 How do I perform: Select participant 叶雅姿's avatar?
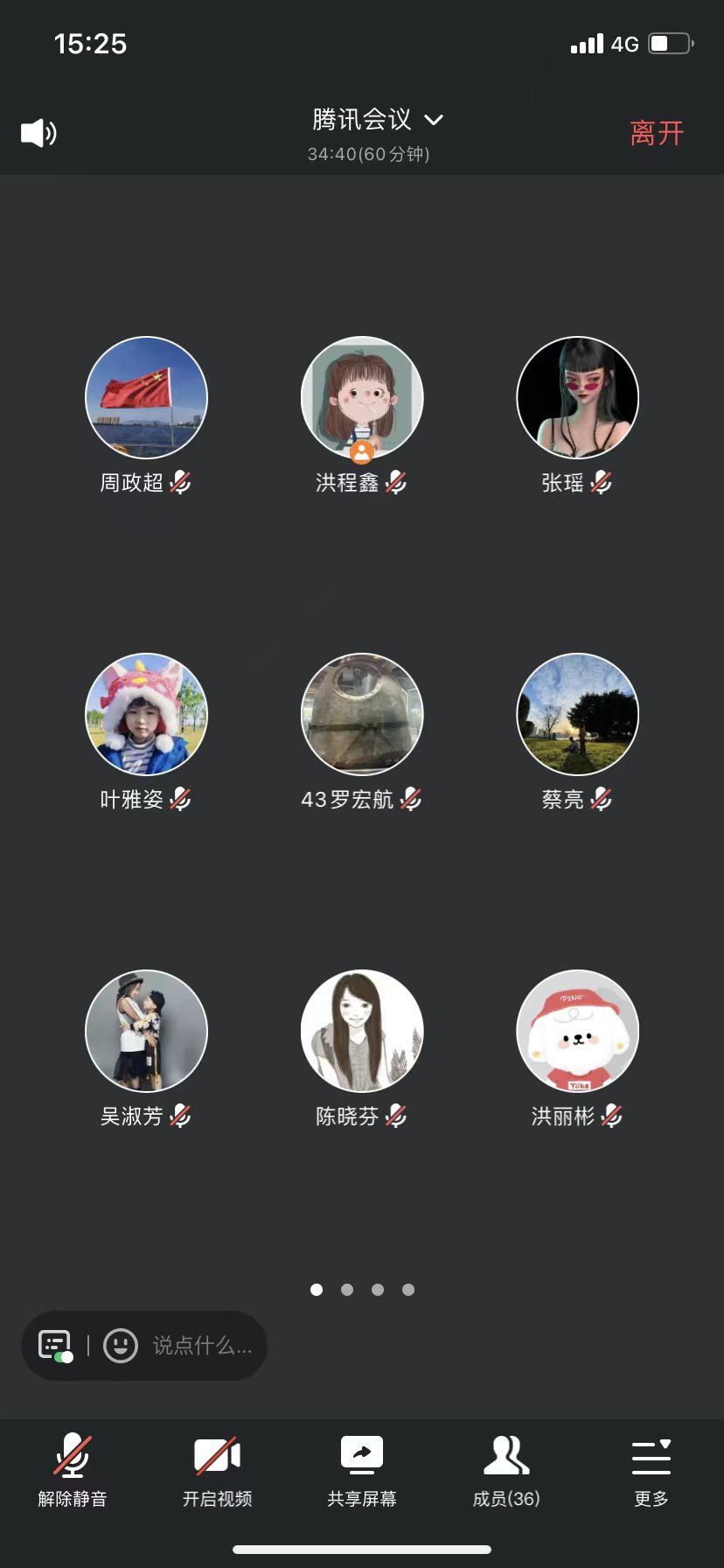coord(146,715)
